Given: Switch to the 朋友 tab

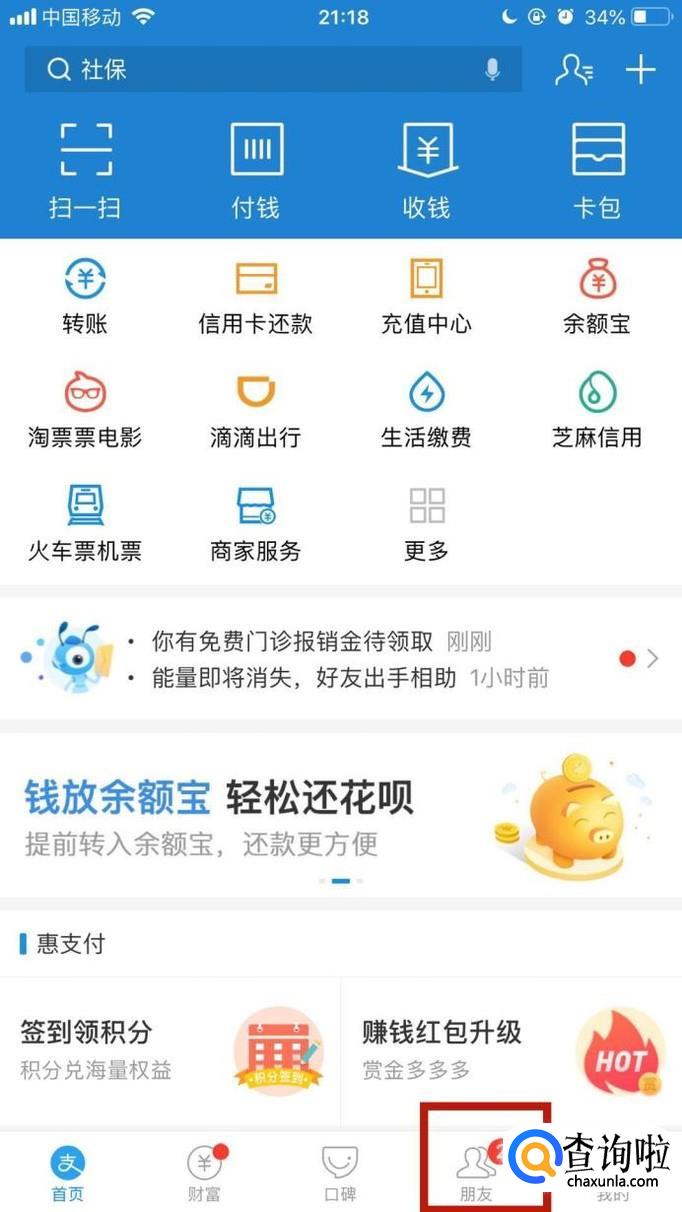Looking at the screenshot, I should click(476, 1173).
